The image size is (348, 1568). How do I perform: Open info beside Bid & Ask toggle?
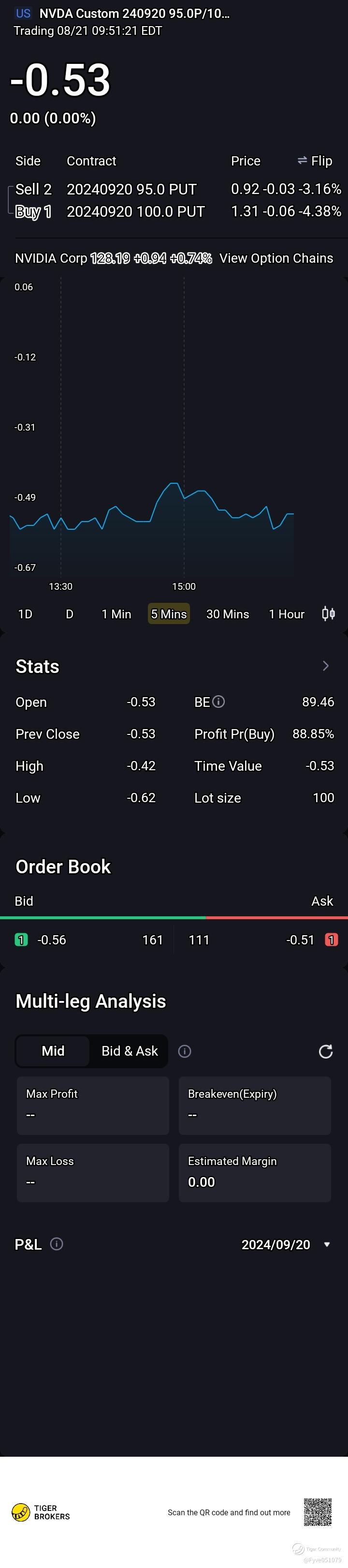(184, 1051)
